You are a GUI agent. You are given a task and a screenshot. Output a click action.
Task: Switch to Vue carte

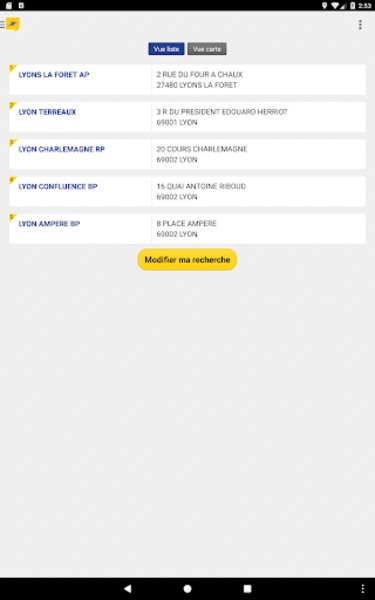click(x=207, y=49)
